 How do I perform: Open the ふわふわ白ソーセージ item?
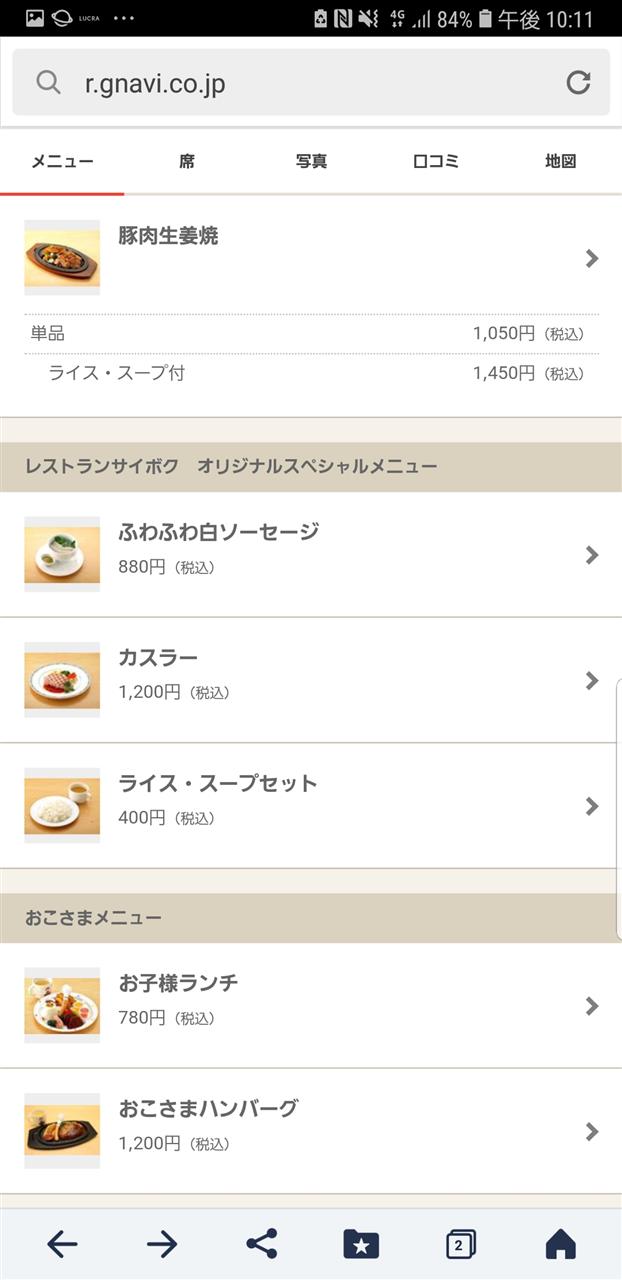tap(311, 555)
